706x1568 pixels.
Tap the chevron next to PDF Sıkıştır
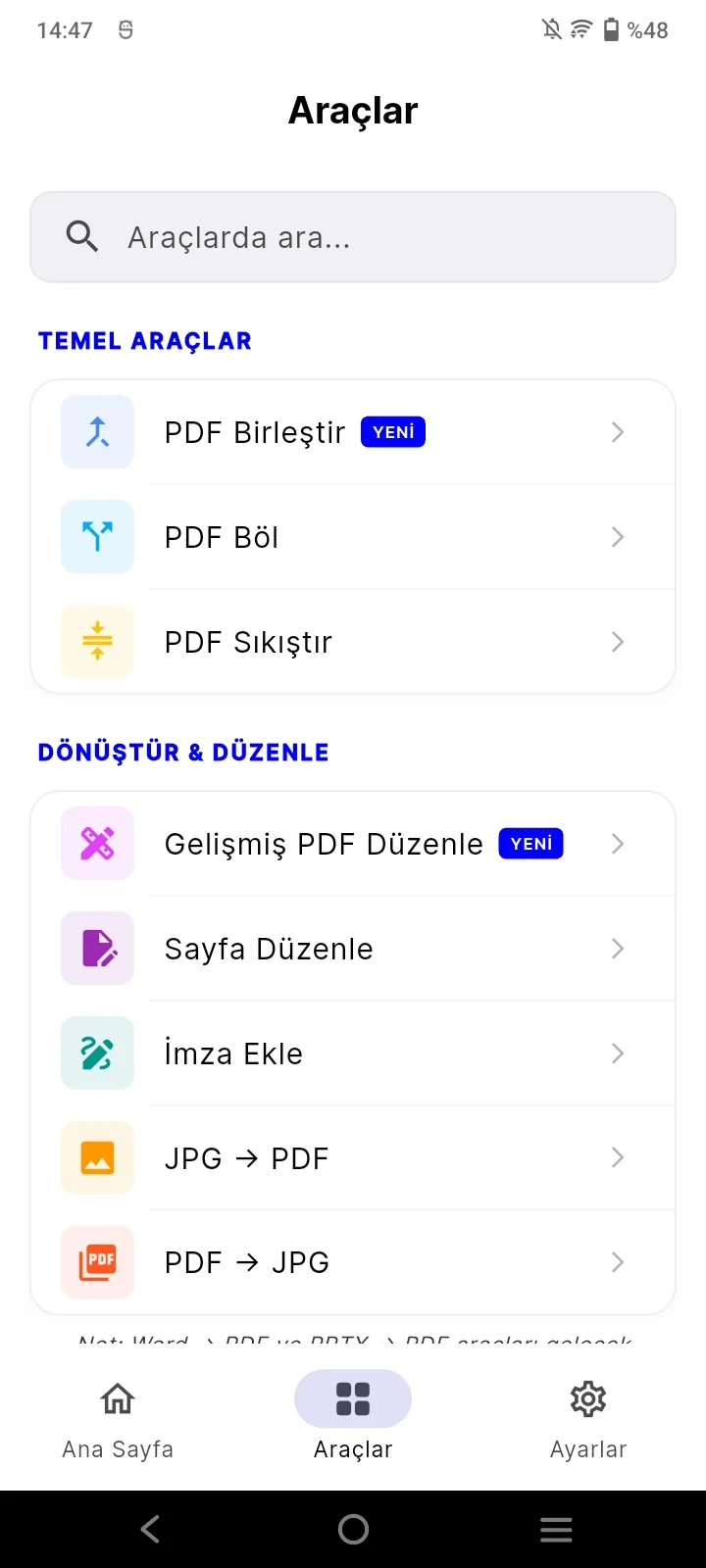[618, 641]
